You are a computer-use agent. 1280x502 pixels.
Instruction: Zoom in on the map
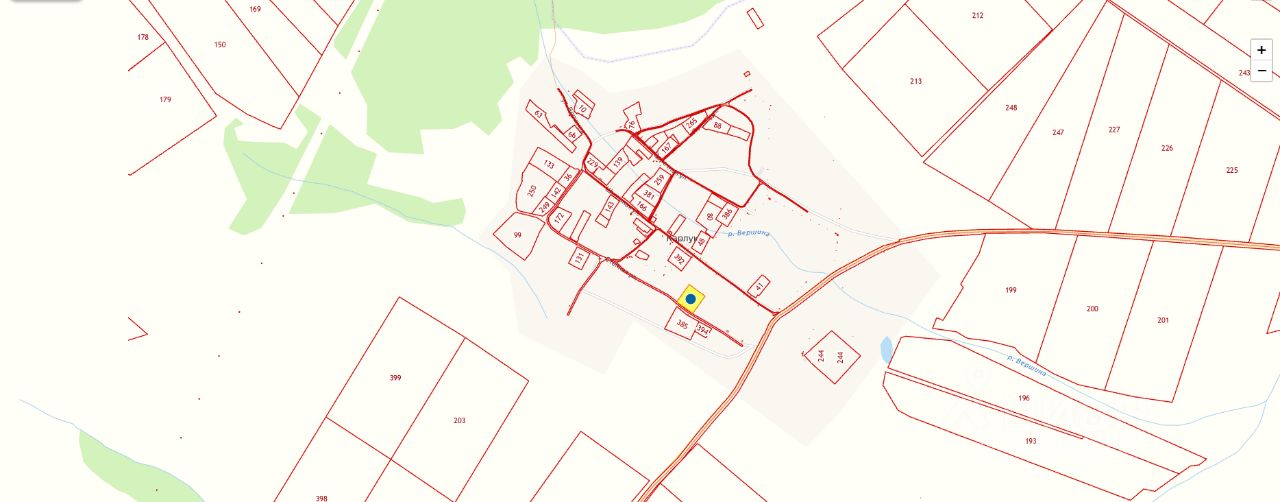(1261, 50)
